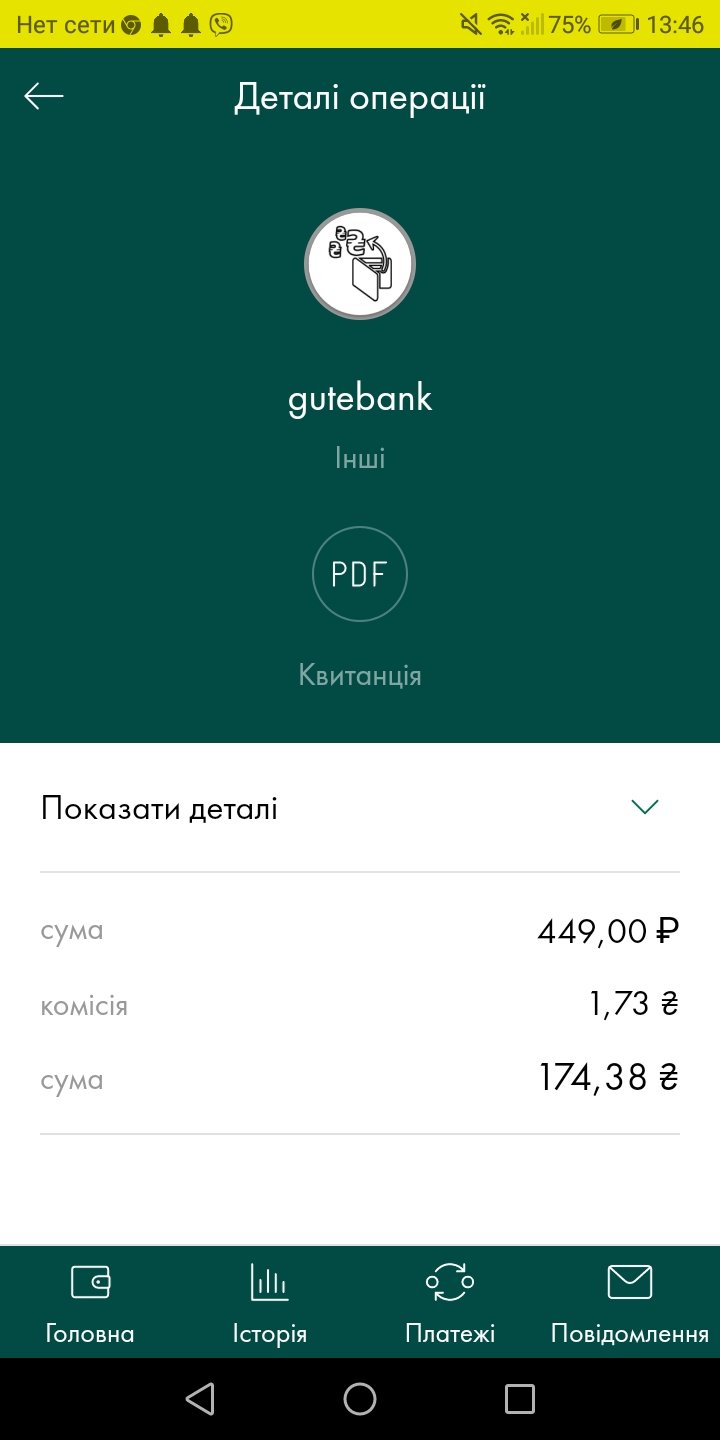Open recent apps from the navigation bar
The image size is (720, 1440).
(x=520, y=1399)
